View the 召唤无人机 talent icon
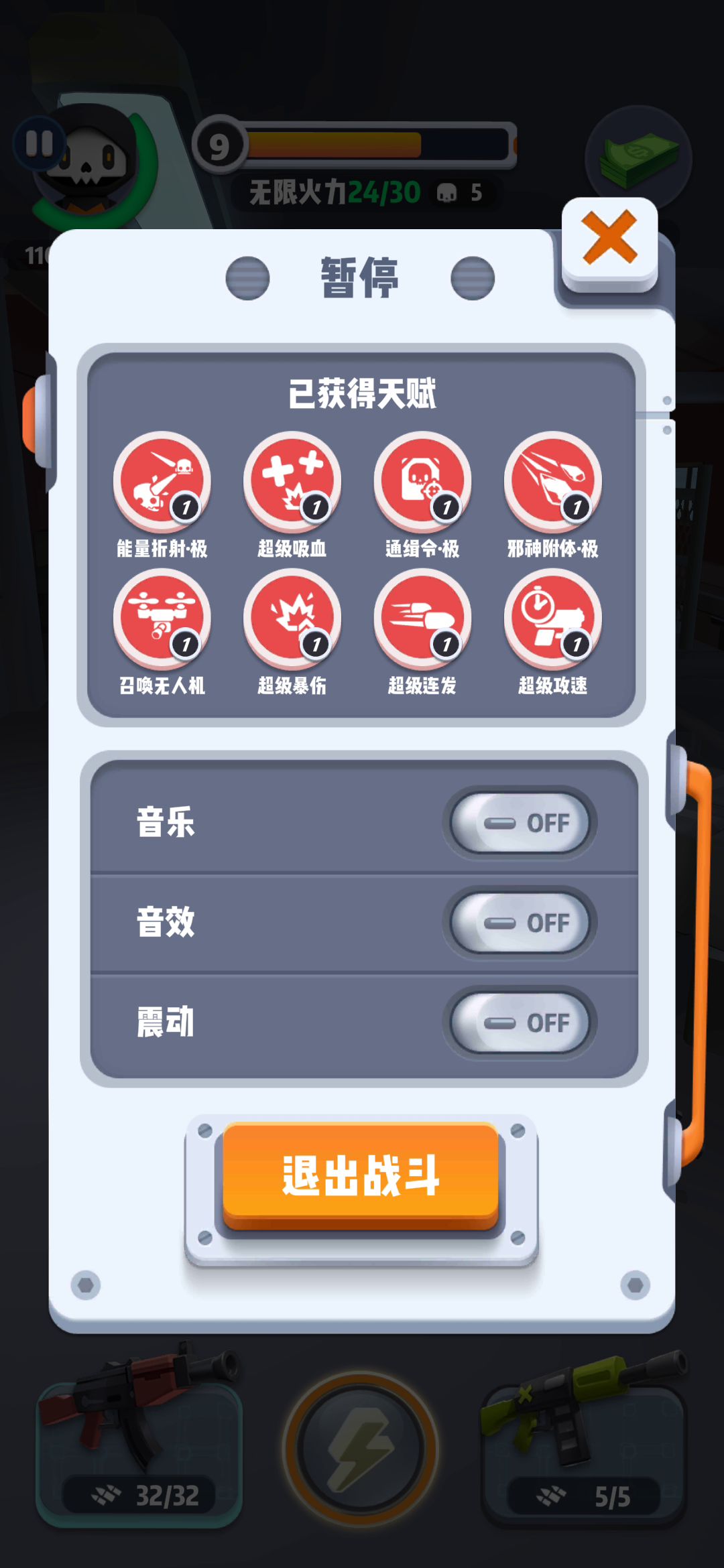Viewport: 724px width, 1568px height. 162,618
